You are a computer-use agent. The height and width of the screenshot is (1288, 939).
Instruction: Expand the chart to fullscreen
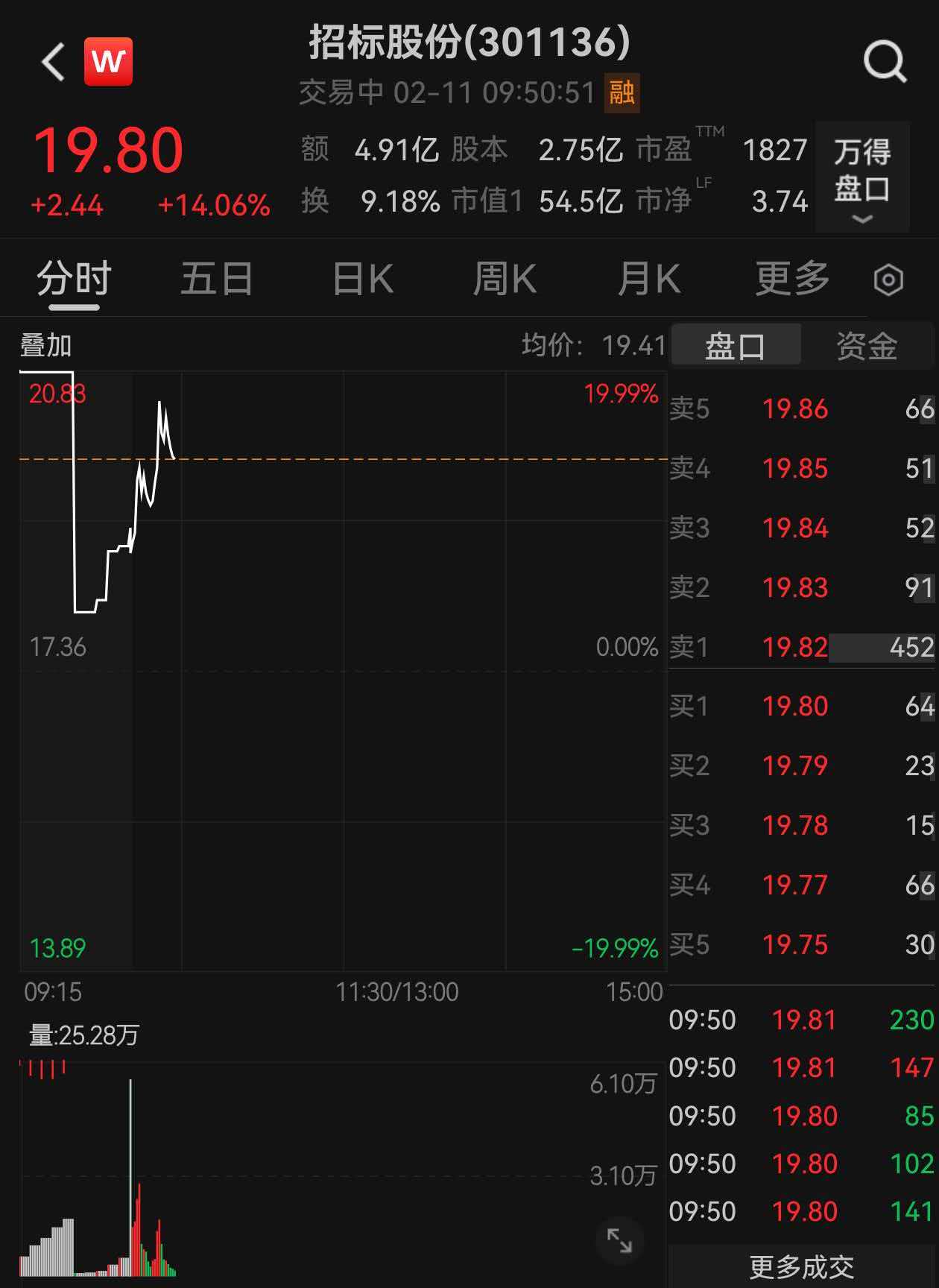click(x=619, y=1240)
